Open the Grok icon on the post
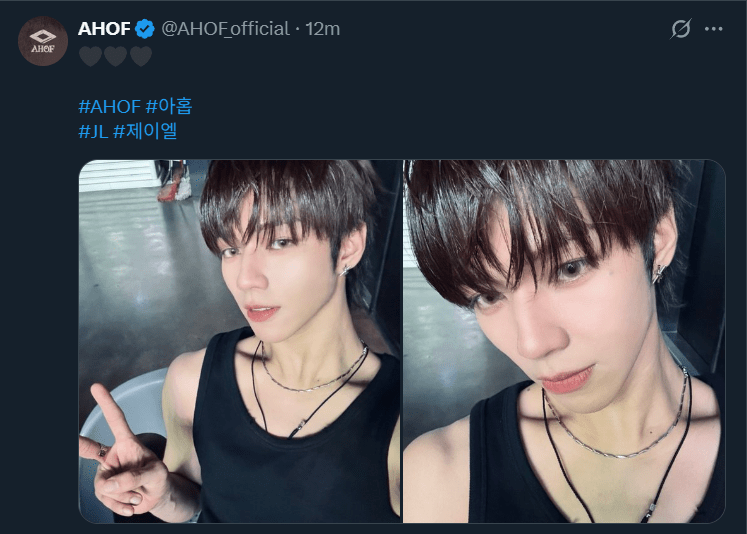This screenshot has width=747, height=534. pos(680,29)
